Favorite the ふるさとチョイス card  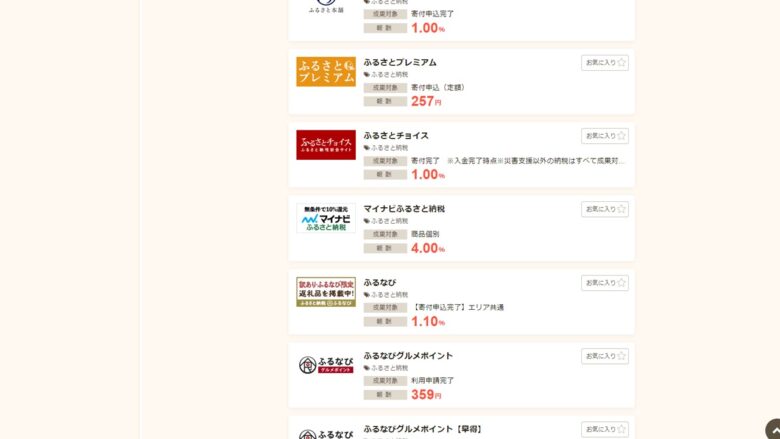605,136
